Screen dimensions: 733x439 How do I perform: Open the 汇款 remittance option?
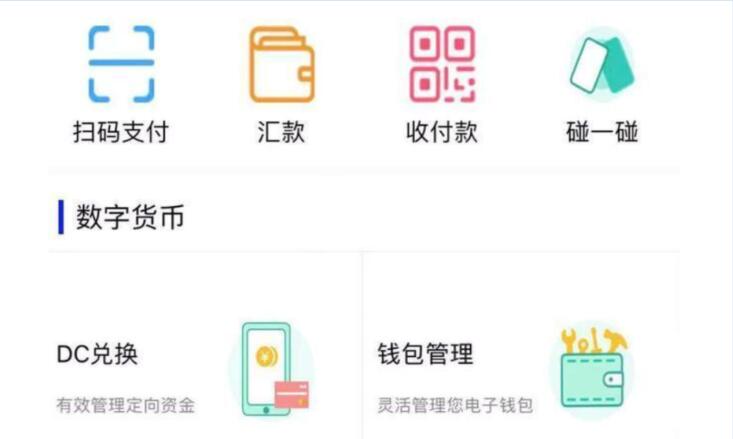tap(281, 84)
